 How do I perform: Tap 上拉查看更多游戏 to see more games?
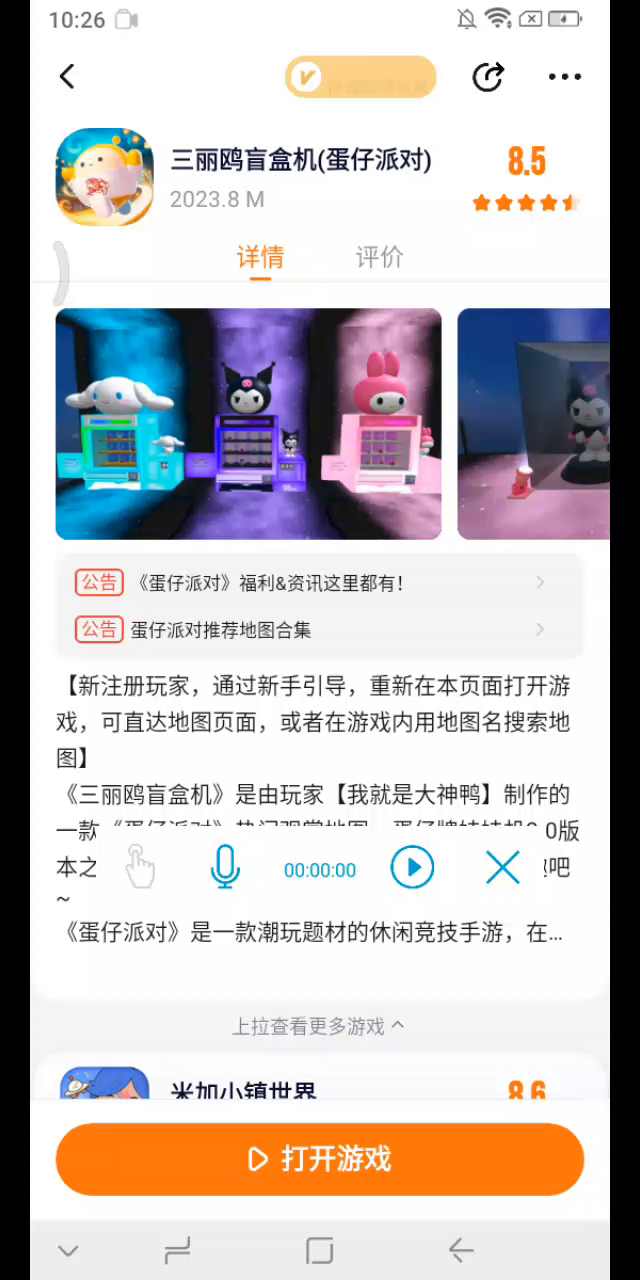click(x=318, y=1026)
